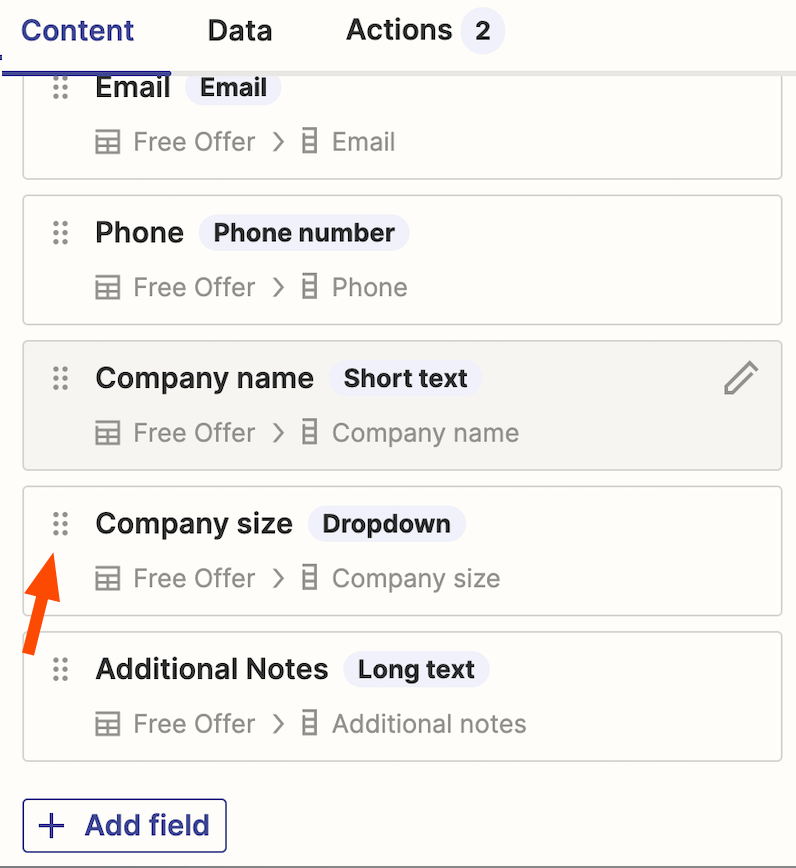
Task: Edit Company name with pencil icon
Action: (740, 379)
